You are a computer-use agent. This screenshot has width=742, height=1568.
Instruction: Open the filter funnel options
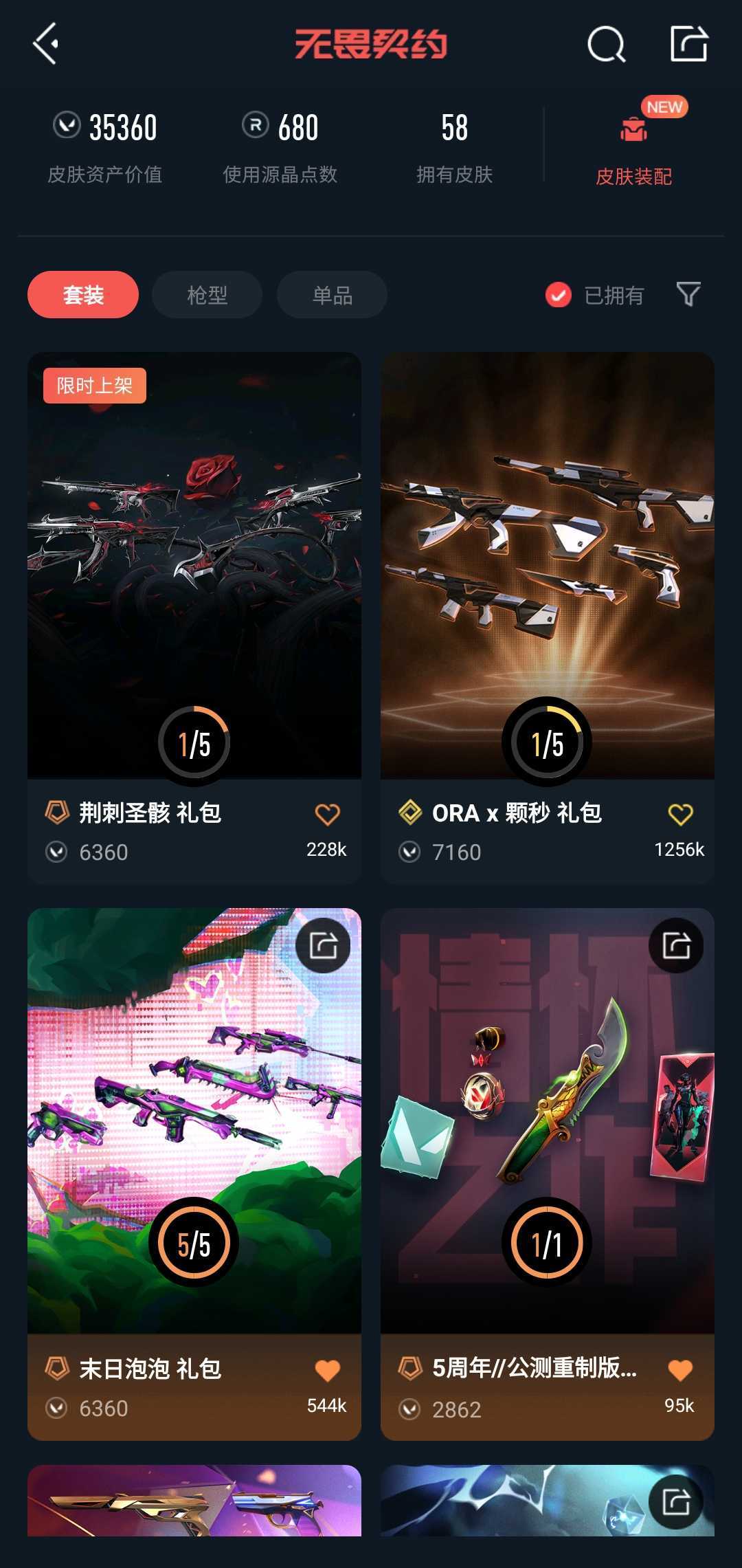688,294
